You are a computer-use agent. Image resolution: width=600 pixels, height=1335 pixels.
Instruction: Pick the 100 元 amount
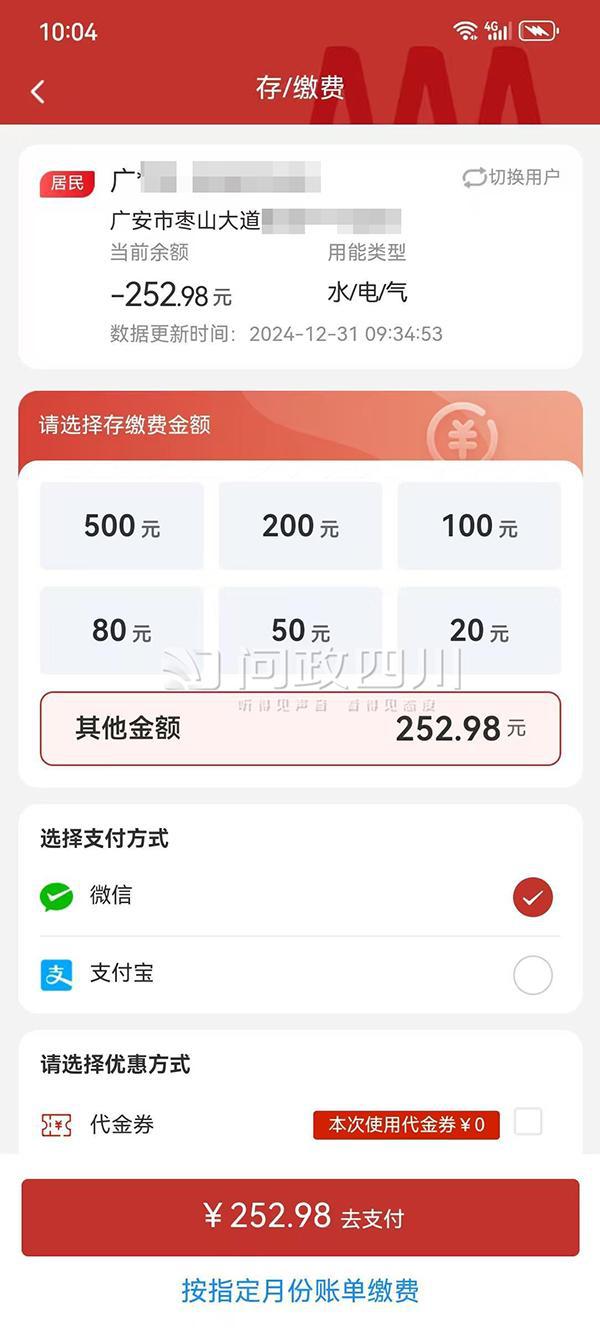479,526
